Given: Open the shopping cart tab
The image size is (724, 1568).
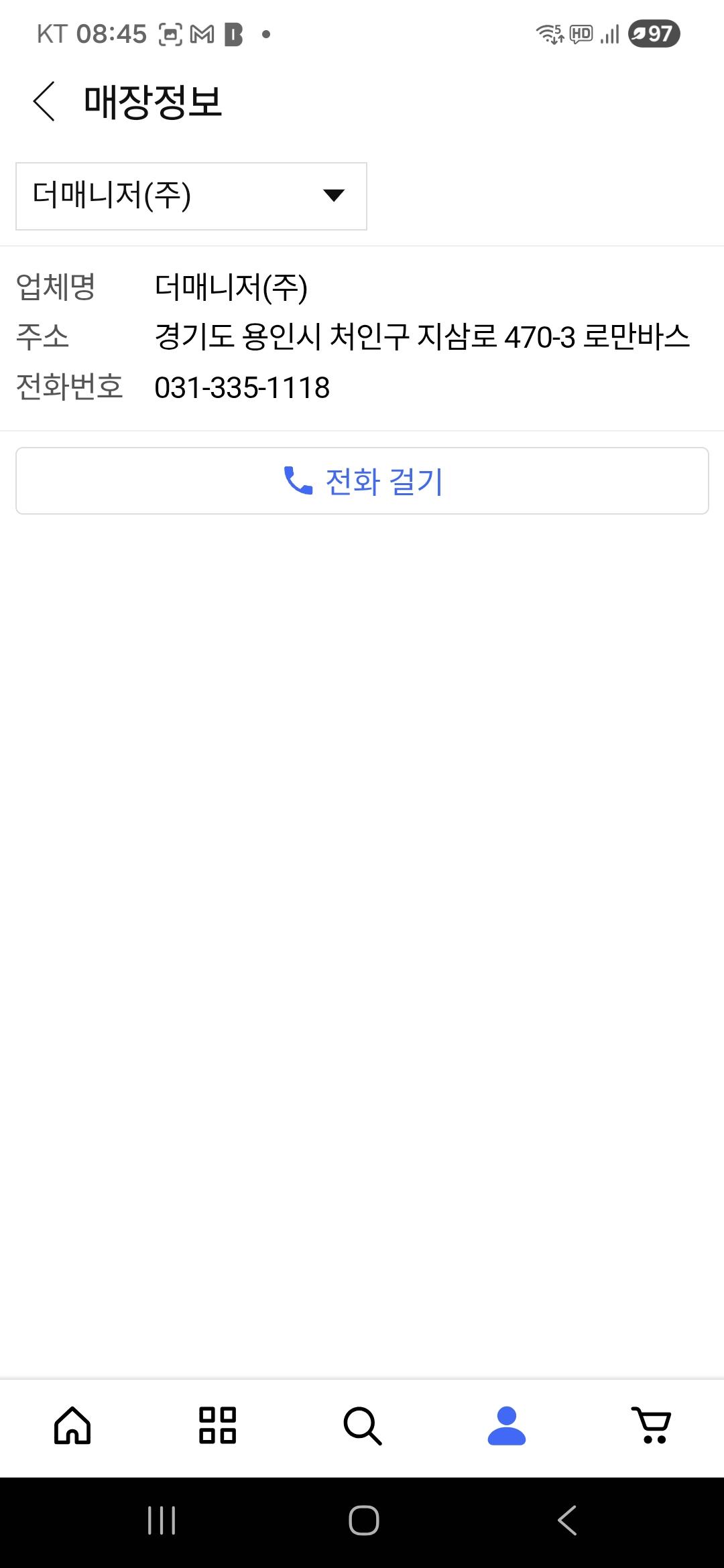Looking at the screenshot, I should 652,1425.
